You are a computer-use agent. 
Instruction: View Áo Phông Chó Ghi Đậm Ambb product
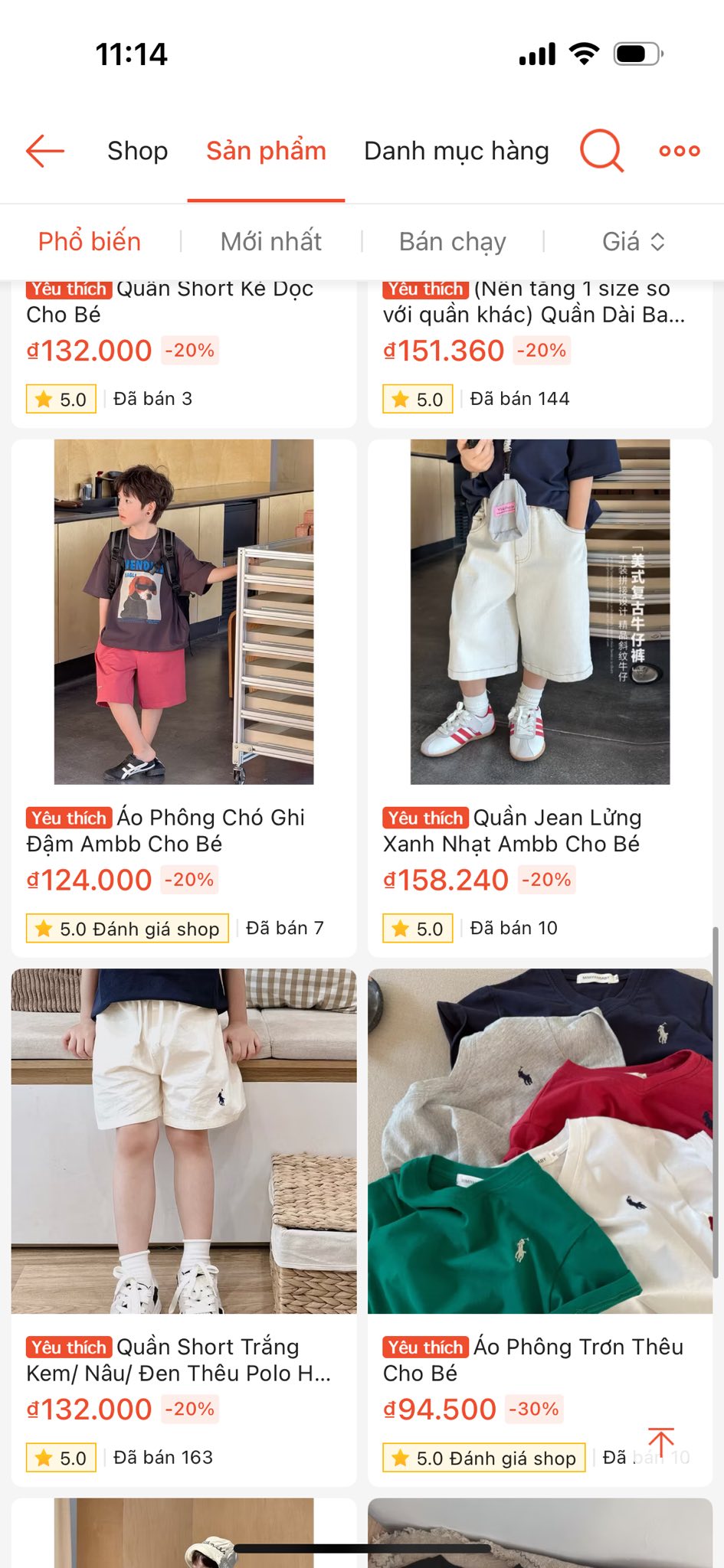click(183, 612)
